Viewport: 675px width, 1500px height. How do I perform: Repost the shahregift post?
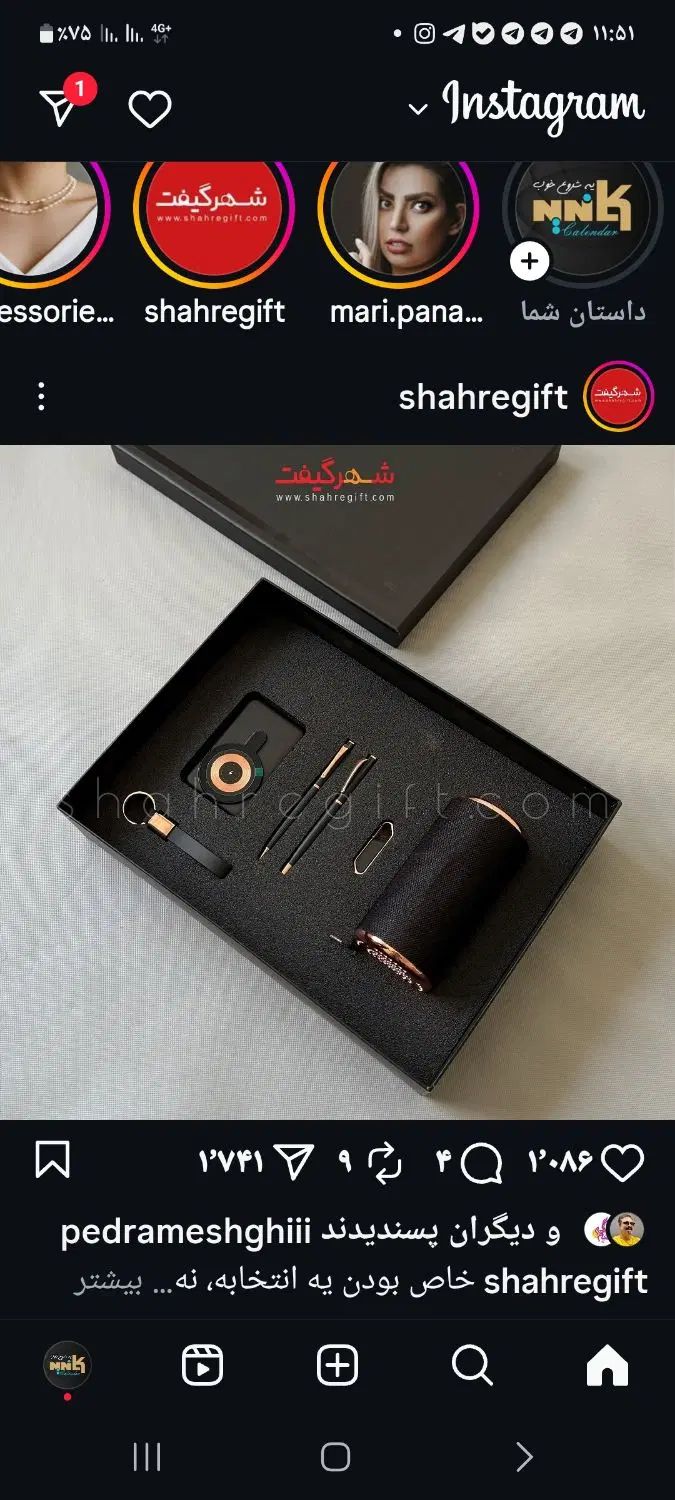[384, 1162]
